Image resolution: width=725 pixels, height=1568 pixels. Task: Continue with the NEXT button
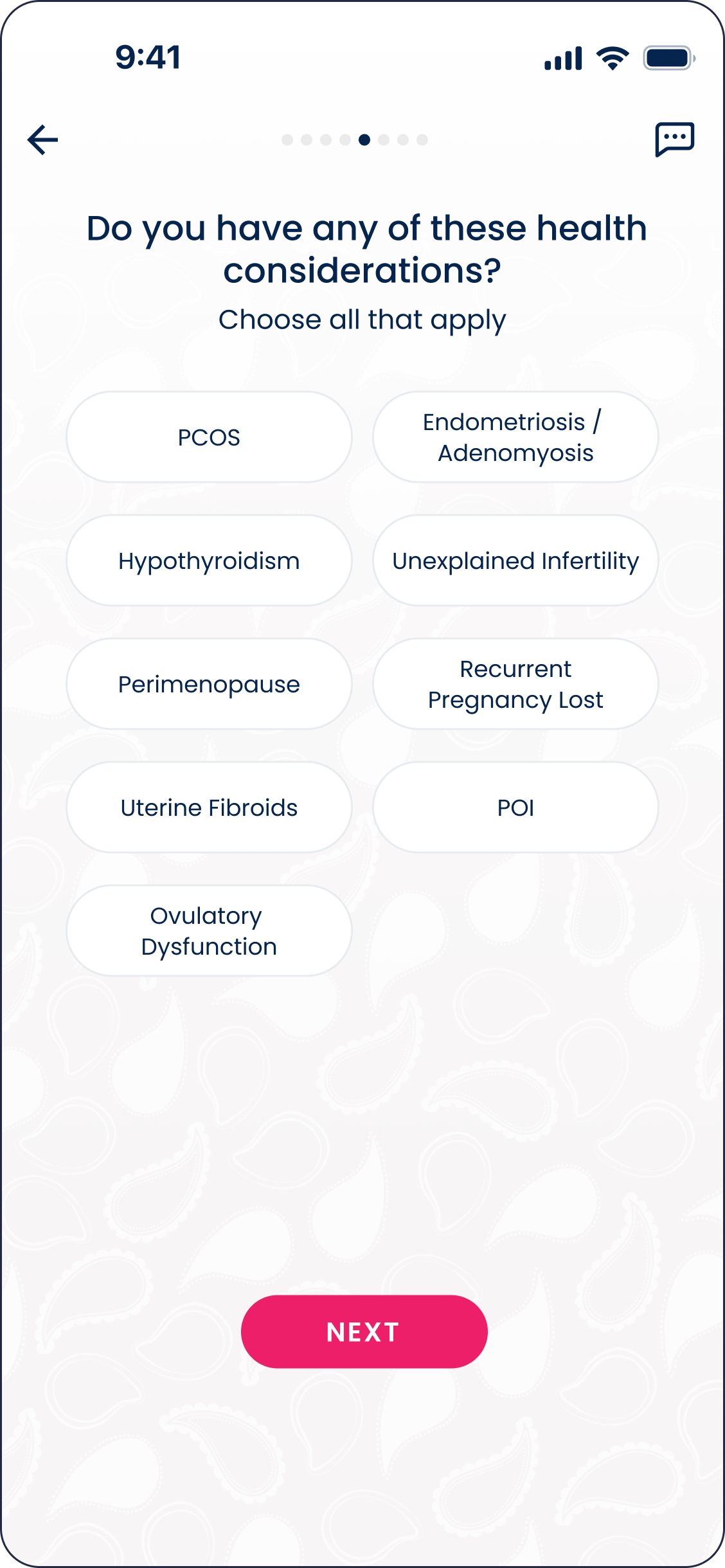point(364,1331)
